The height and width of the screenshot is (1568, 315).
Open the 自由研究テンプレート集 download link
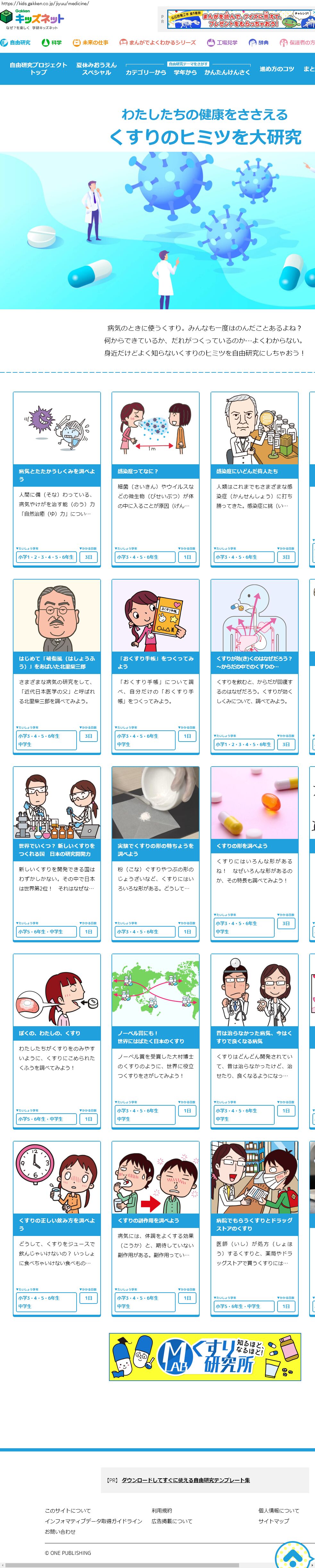(x=185, y=1479)
